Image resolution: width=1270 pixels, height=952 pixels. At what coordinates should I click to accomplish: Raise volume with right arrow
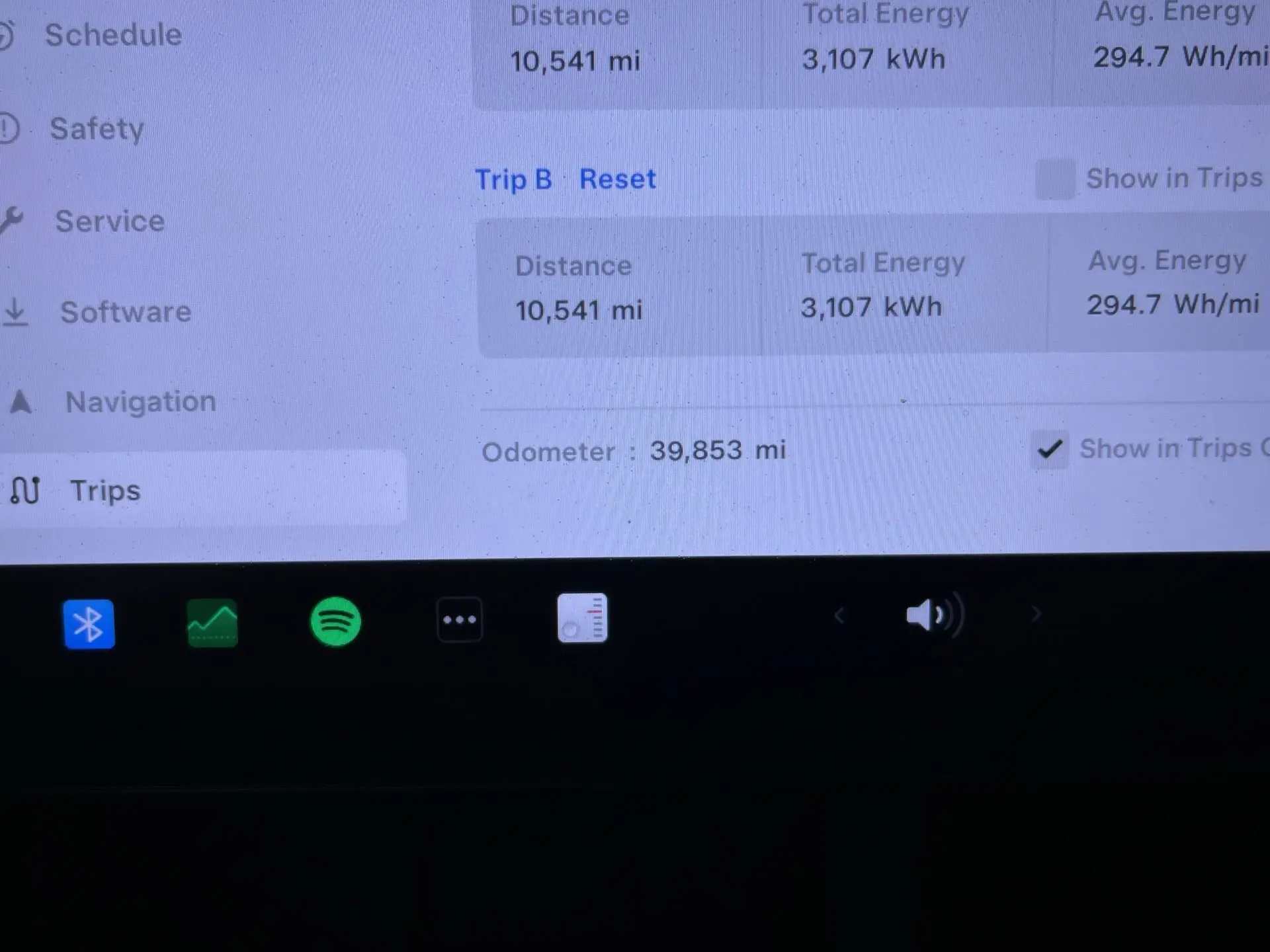(x=1036, y=615)
